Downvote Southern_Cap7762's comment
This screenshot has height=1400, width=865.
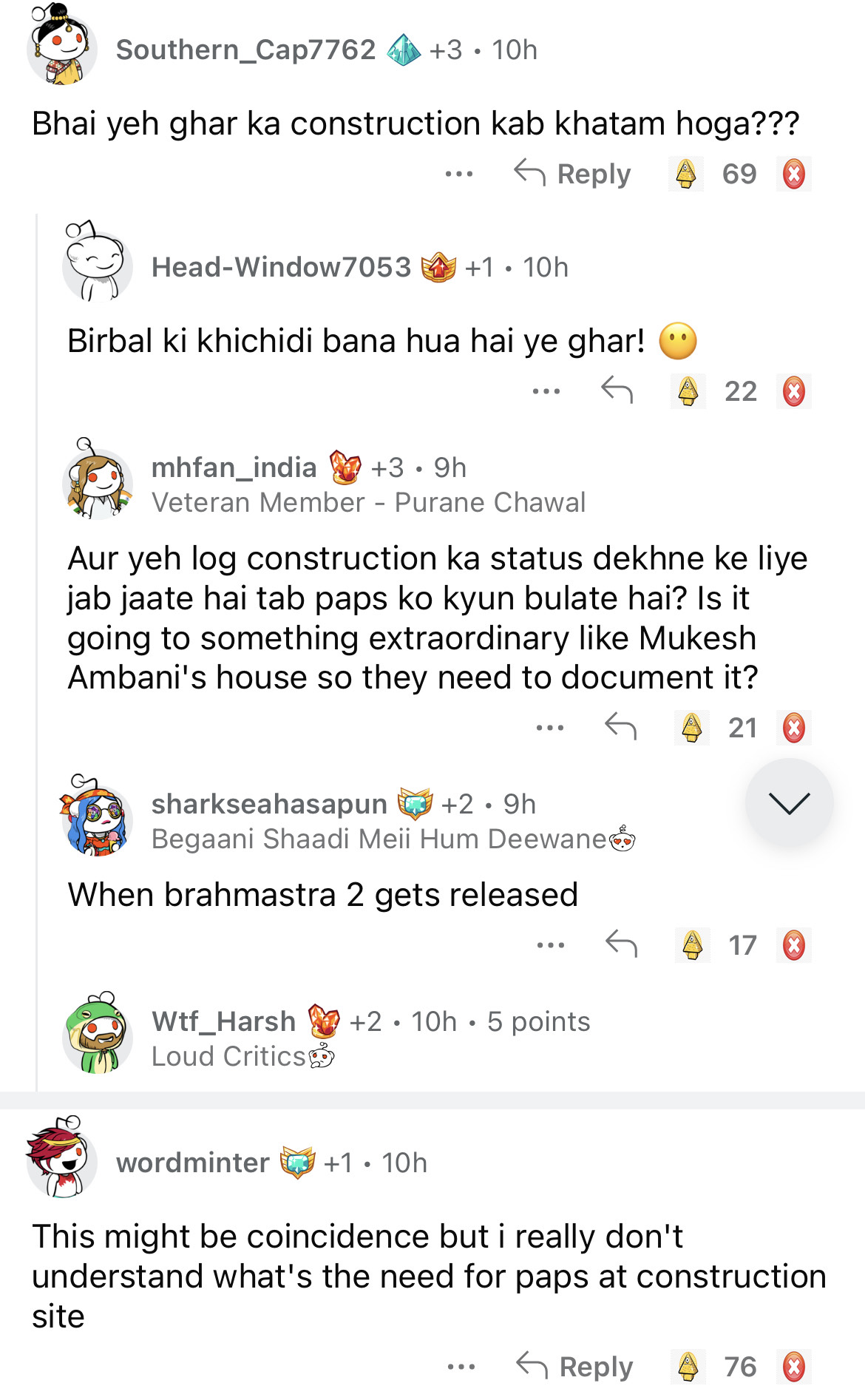point(793,175)
